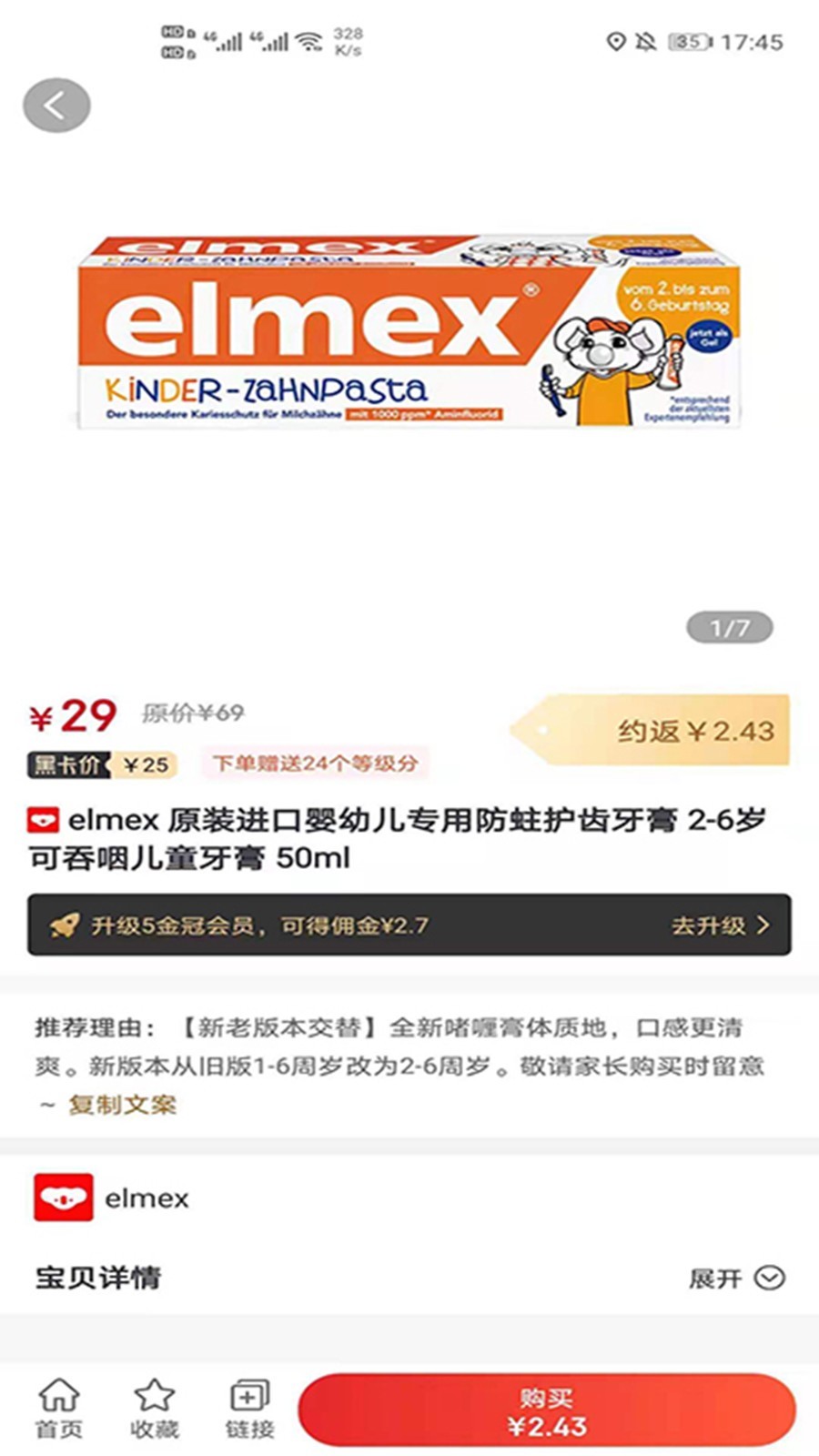
Task: Copy the text via 复制文案
Action: (x=122, y=1105)
